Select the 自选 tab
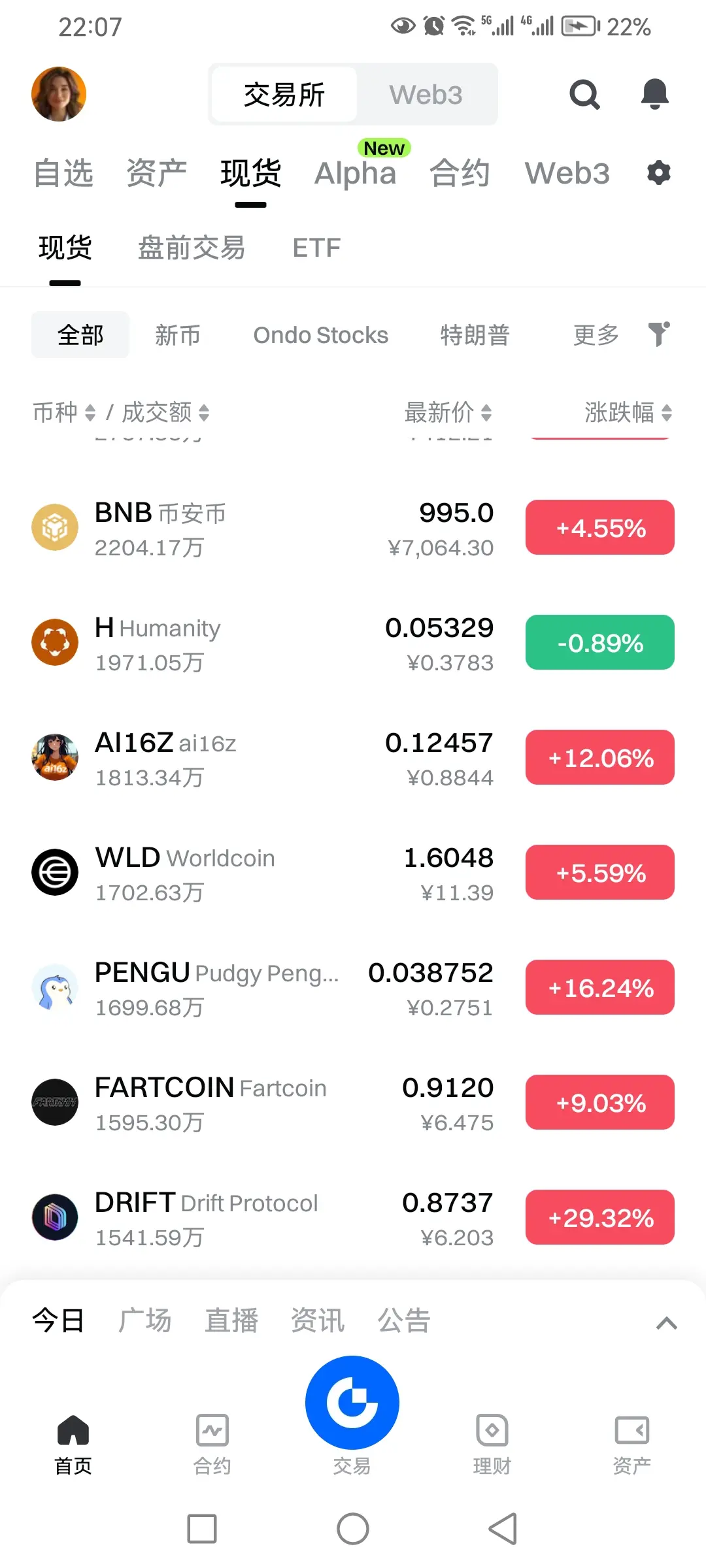The width and height of the screenshot is (706, 1568). 63,173
